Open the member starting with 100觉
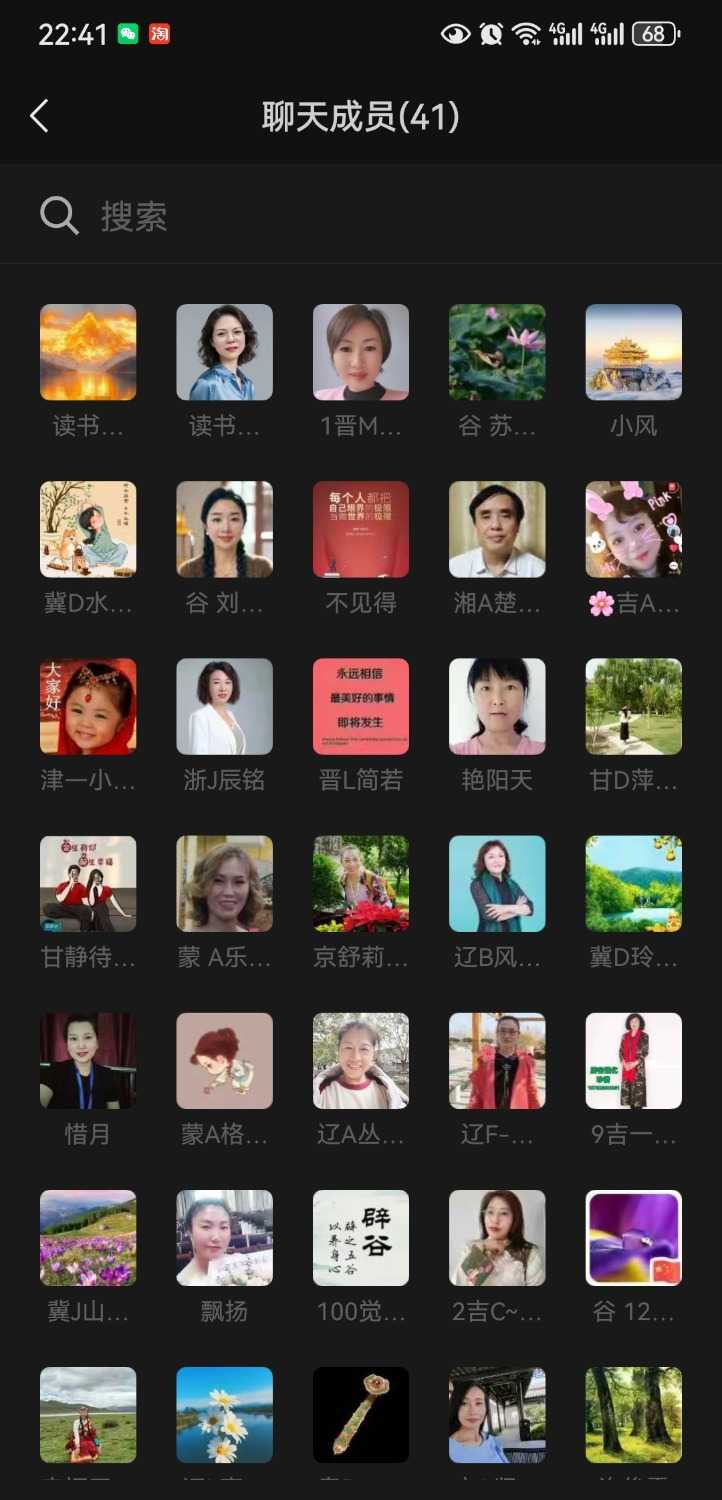 [x=360, y=1238]
